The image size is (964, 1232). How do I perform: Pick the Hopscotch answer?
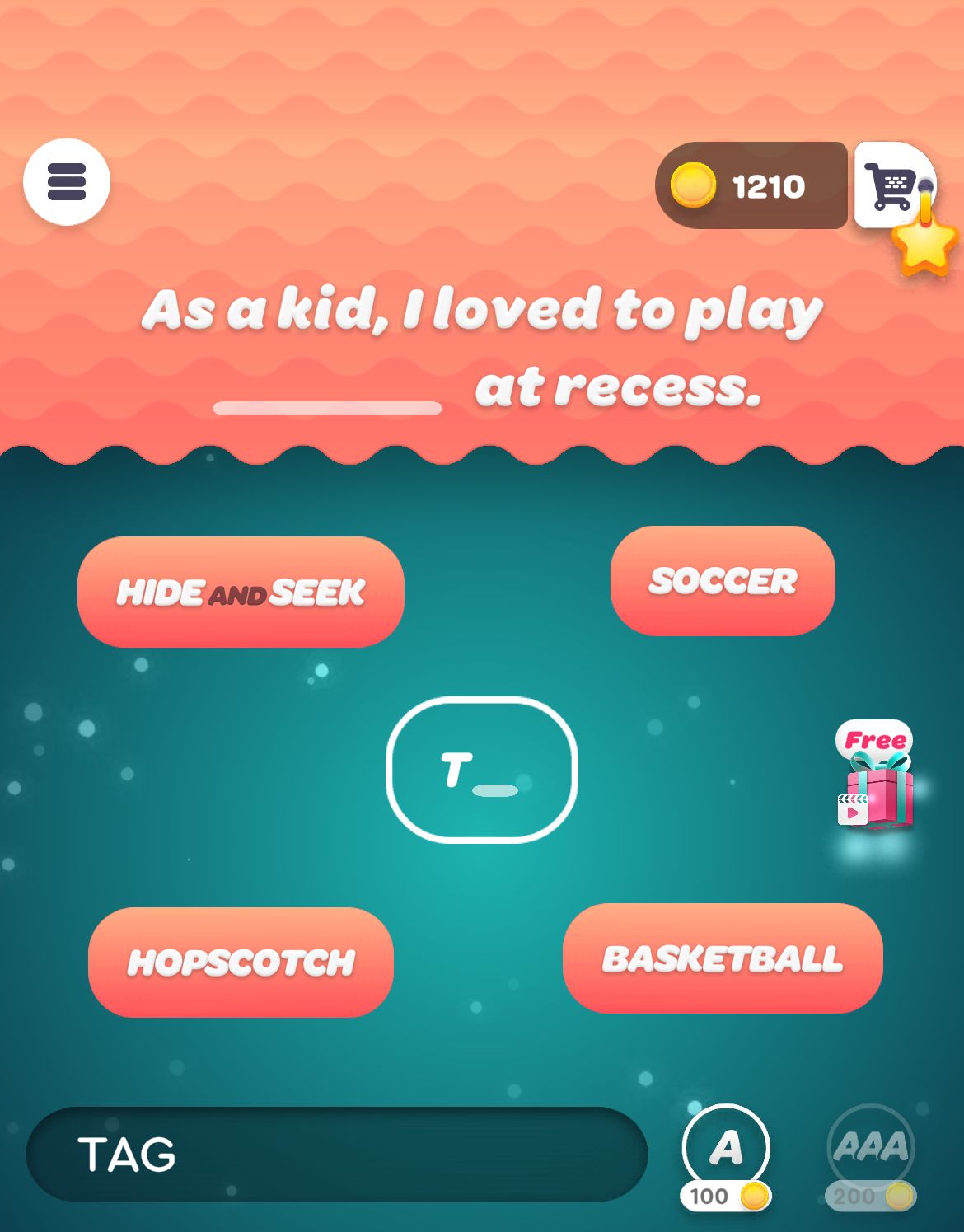point(241,963)
